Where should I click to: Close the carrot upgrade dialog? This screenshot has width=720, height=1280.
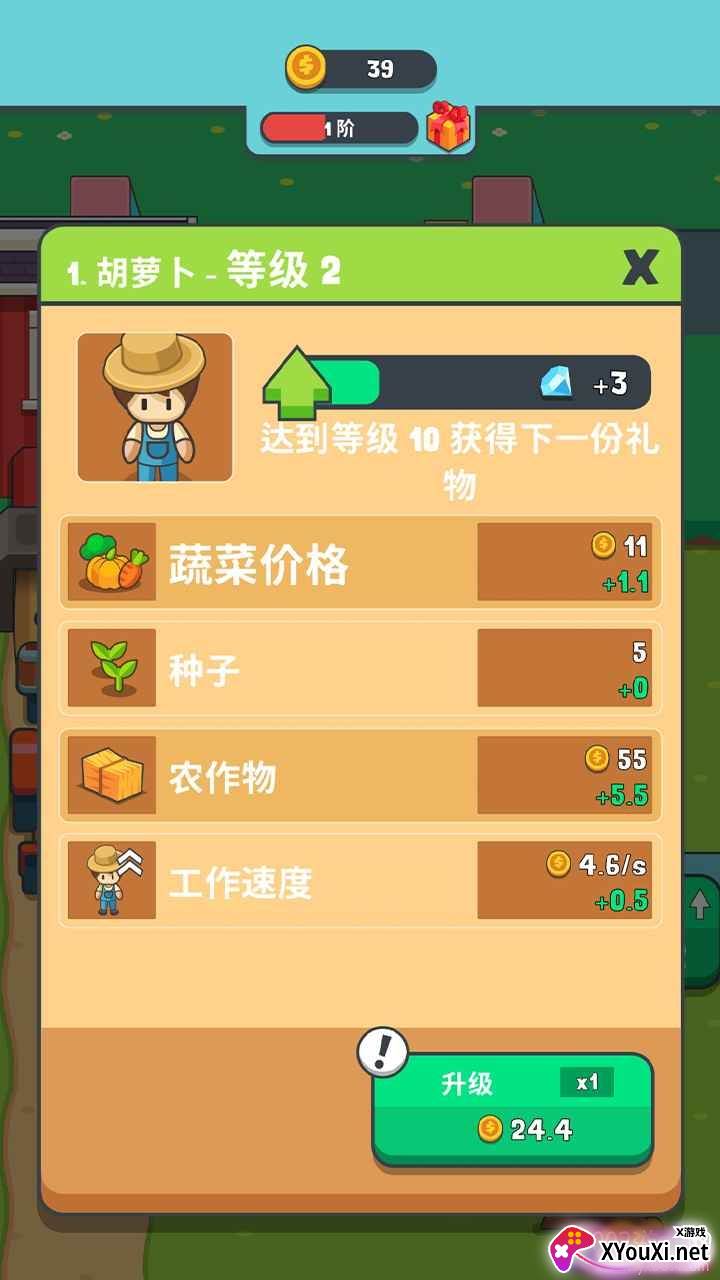click(640, 267)
